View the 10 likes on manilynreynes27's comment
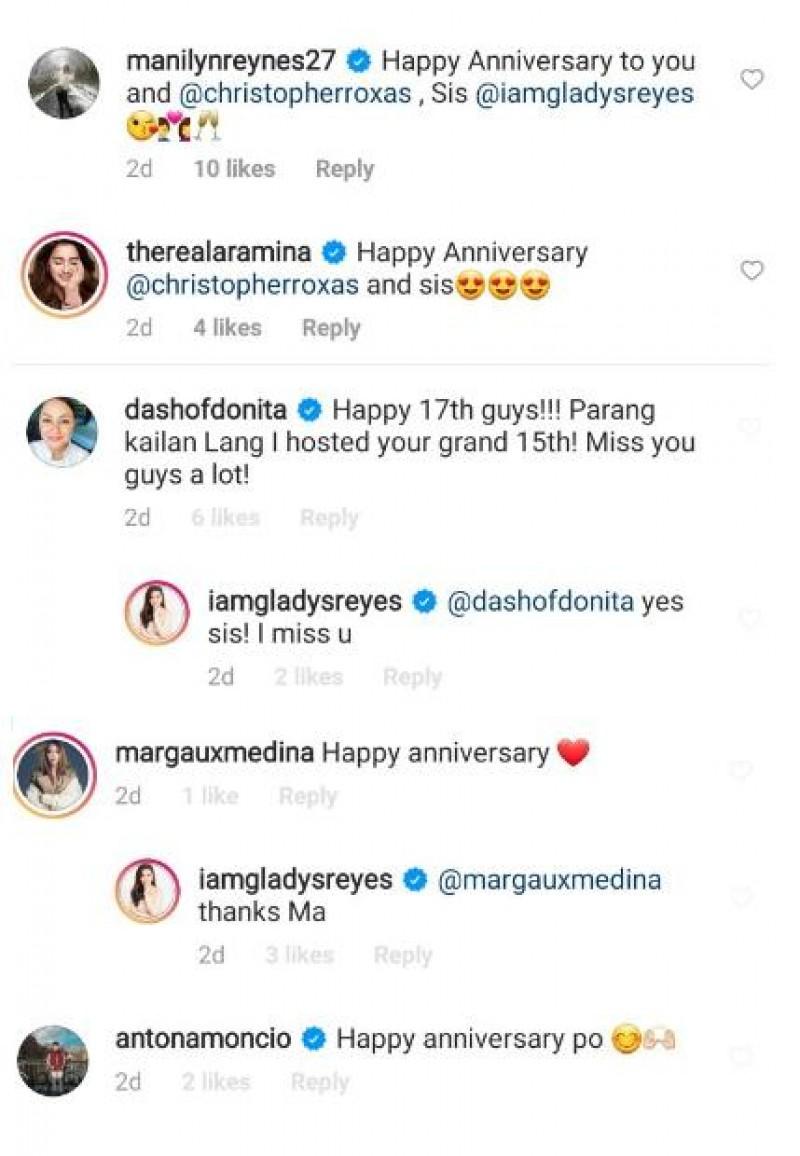 (233, 169)
